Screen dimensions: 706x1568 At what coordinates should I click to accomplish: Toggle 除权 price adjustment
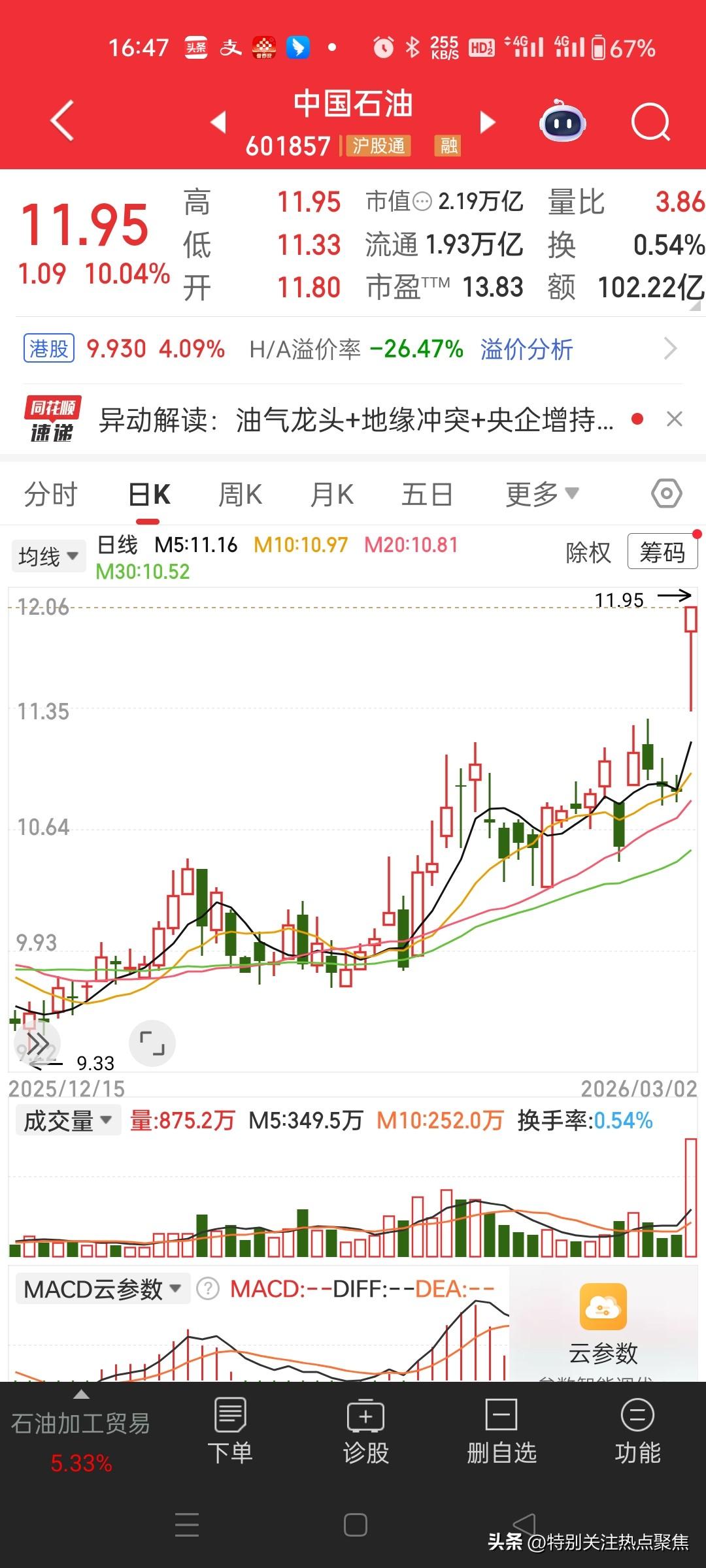click(588, 552)
